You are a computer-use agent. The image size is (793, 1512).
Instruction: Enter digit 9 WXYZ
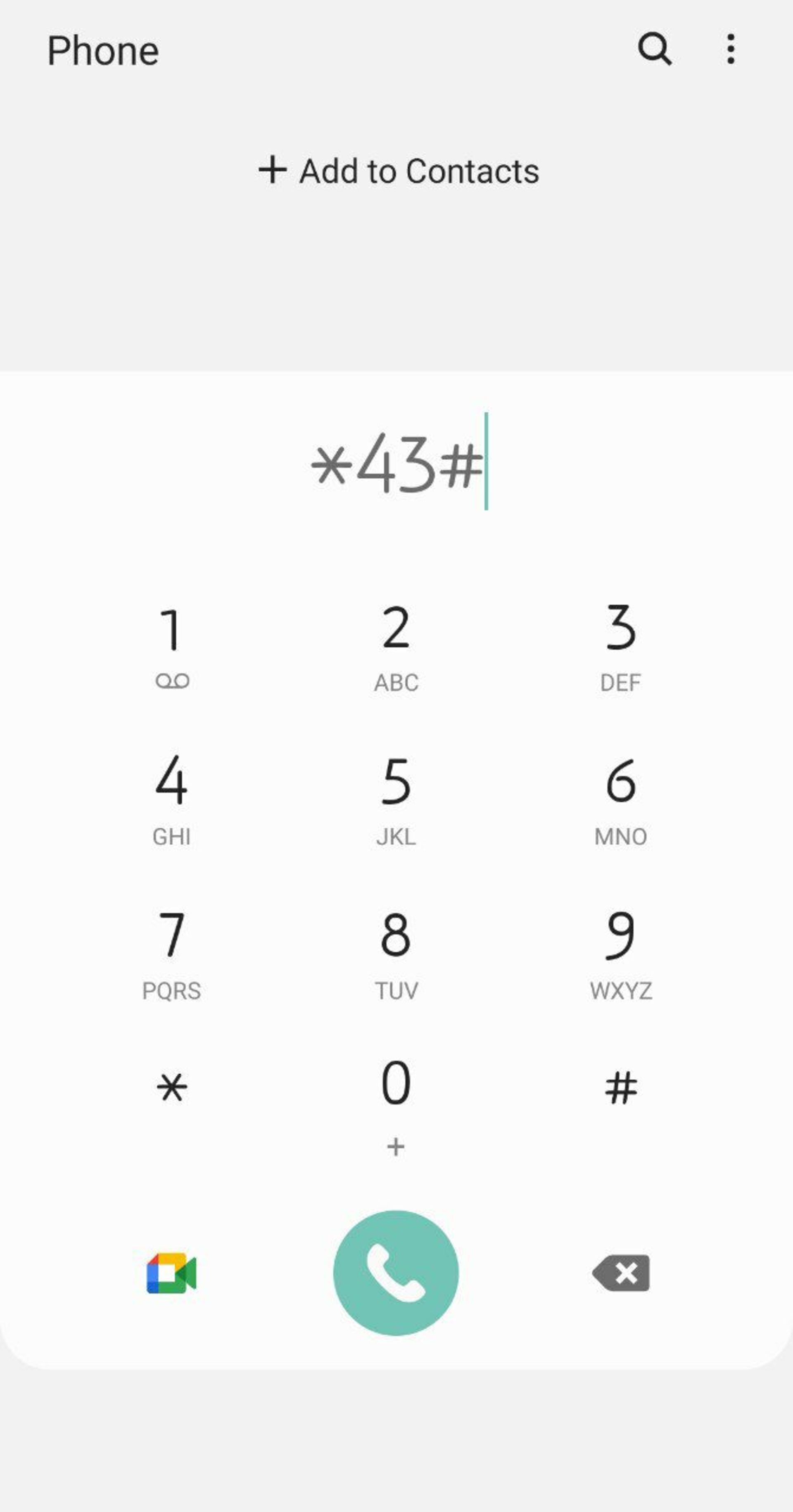tap(620, 953)
